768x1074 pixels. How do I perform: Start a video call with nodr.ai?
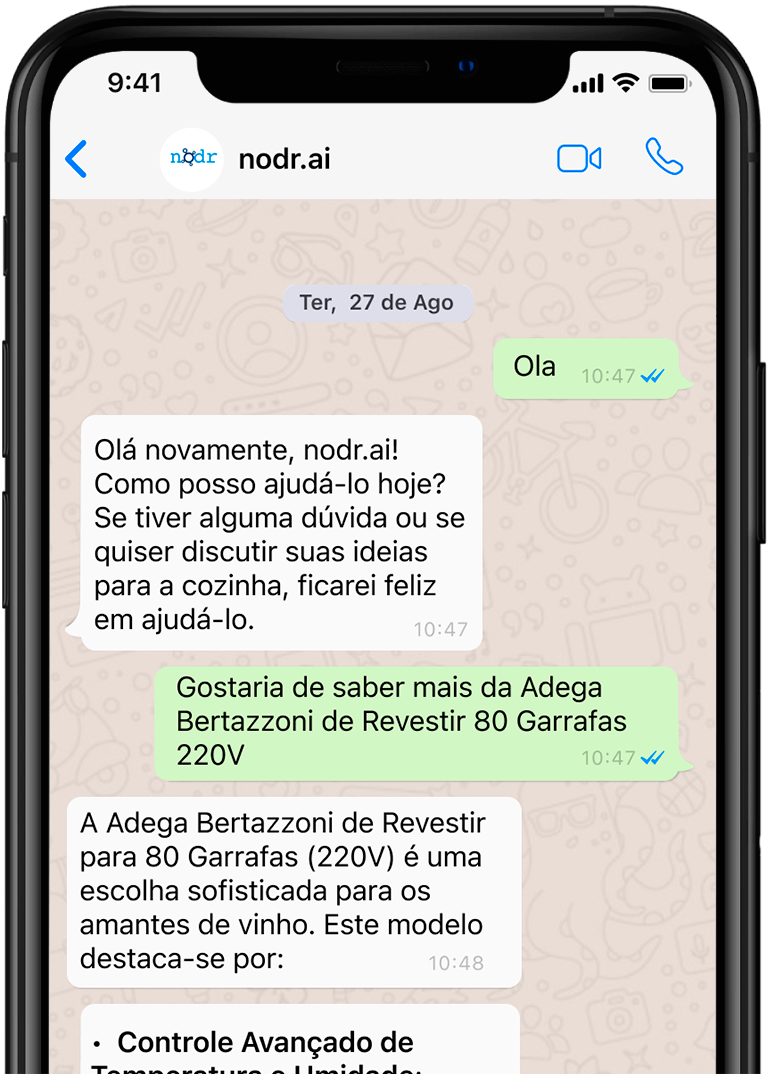pyautogui.click(x=580, y=158)
